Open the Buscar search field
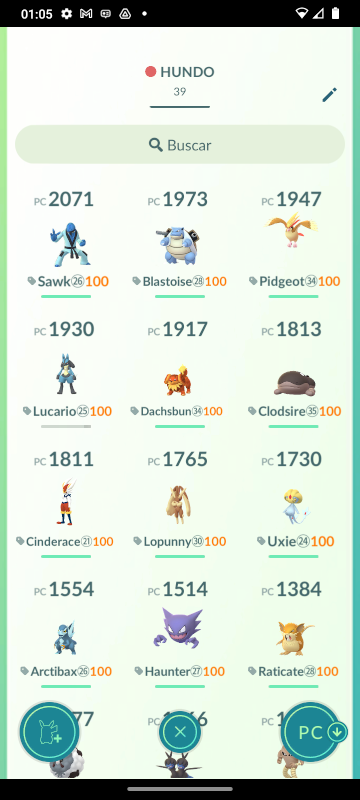Viewport: 360px width, 800px height. click(180, 145)
